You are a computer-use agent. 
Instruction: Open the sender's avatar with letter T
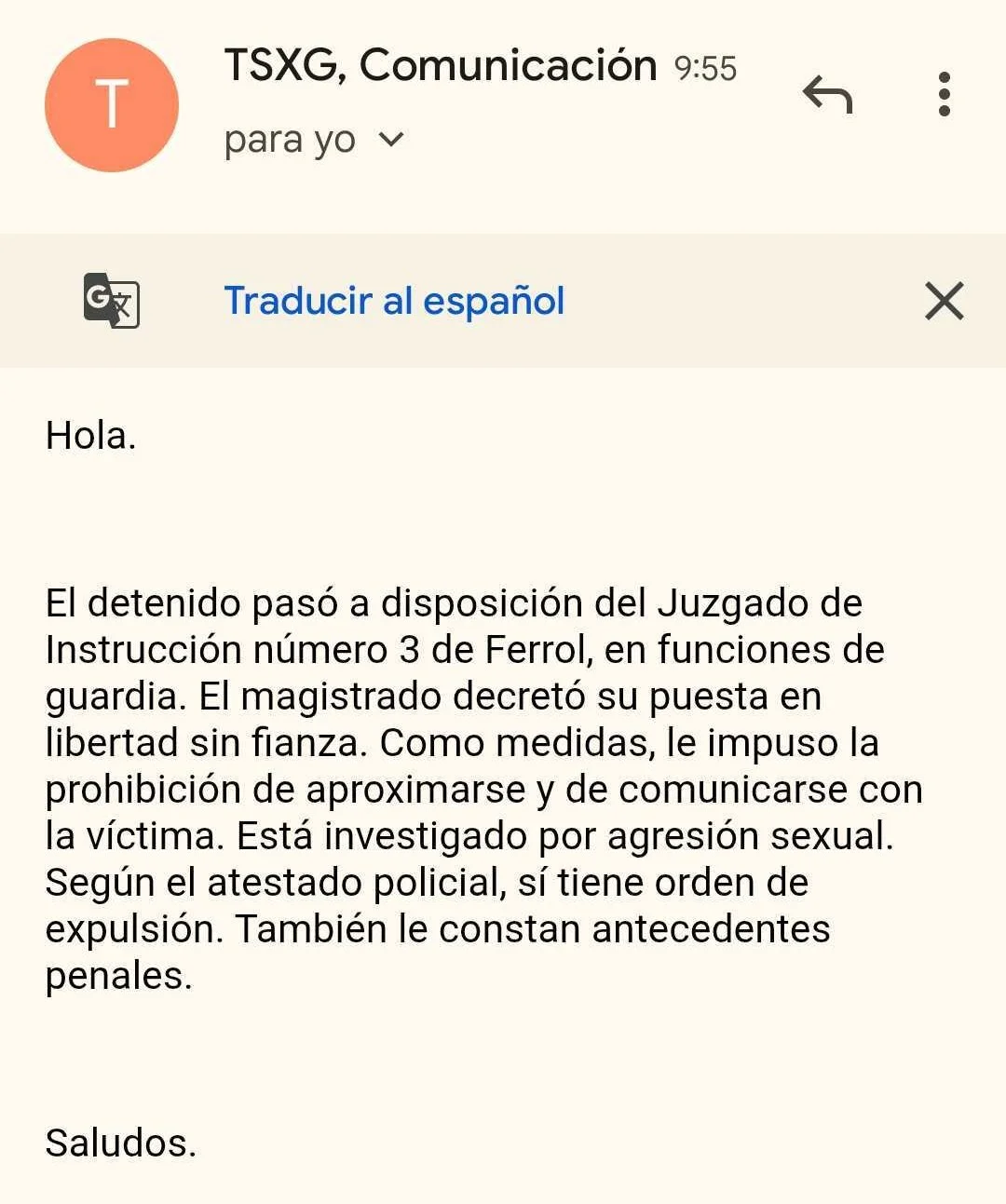click(112, 104)
